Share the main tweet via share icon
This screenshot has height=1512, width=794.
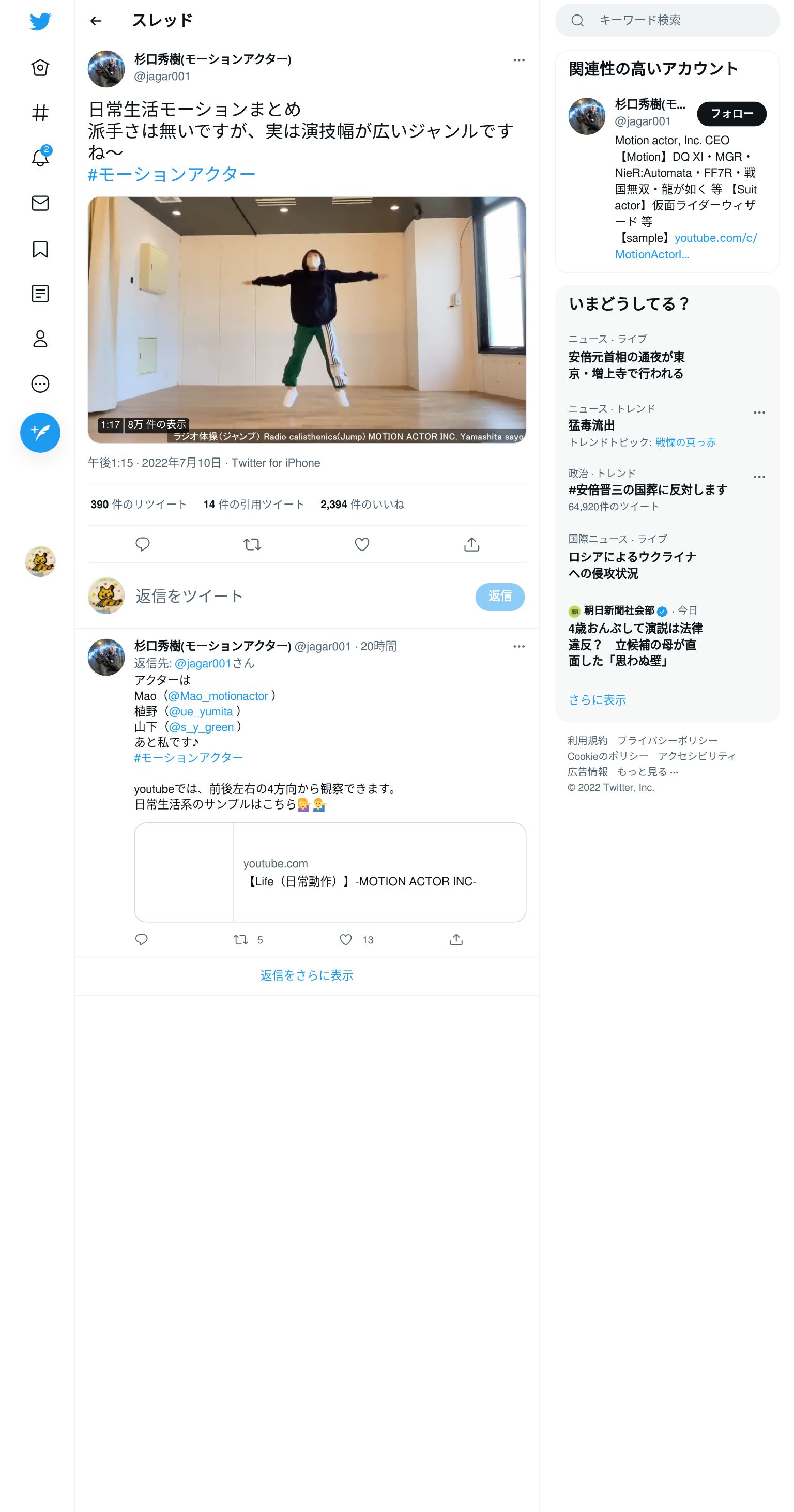[x=472, y=545]
